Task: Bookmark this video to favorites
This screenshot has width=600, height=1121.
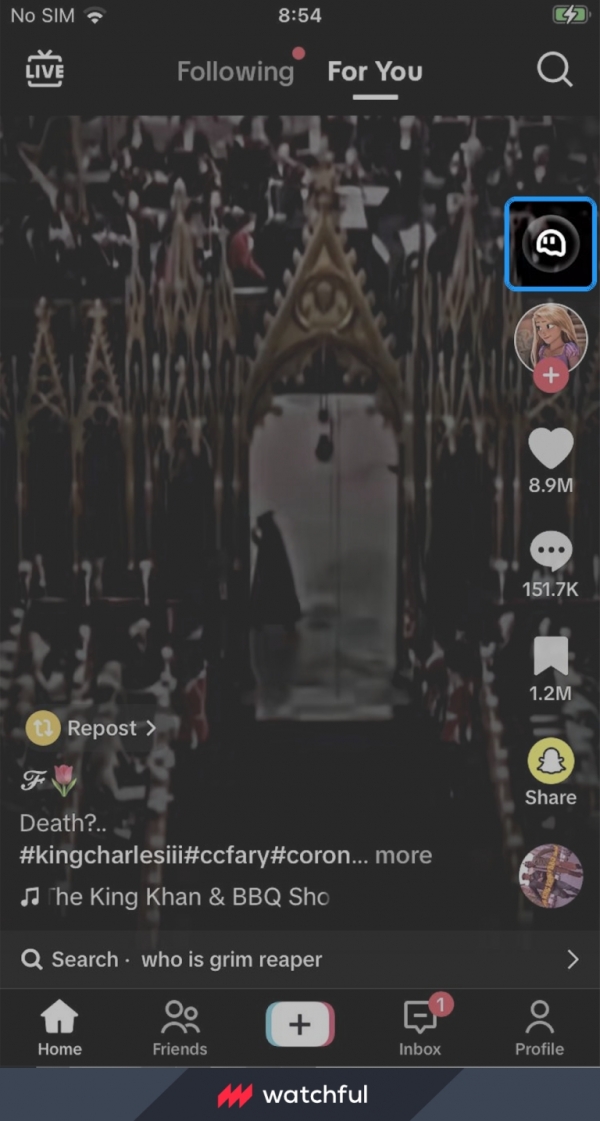Action: point(550,656)
